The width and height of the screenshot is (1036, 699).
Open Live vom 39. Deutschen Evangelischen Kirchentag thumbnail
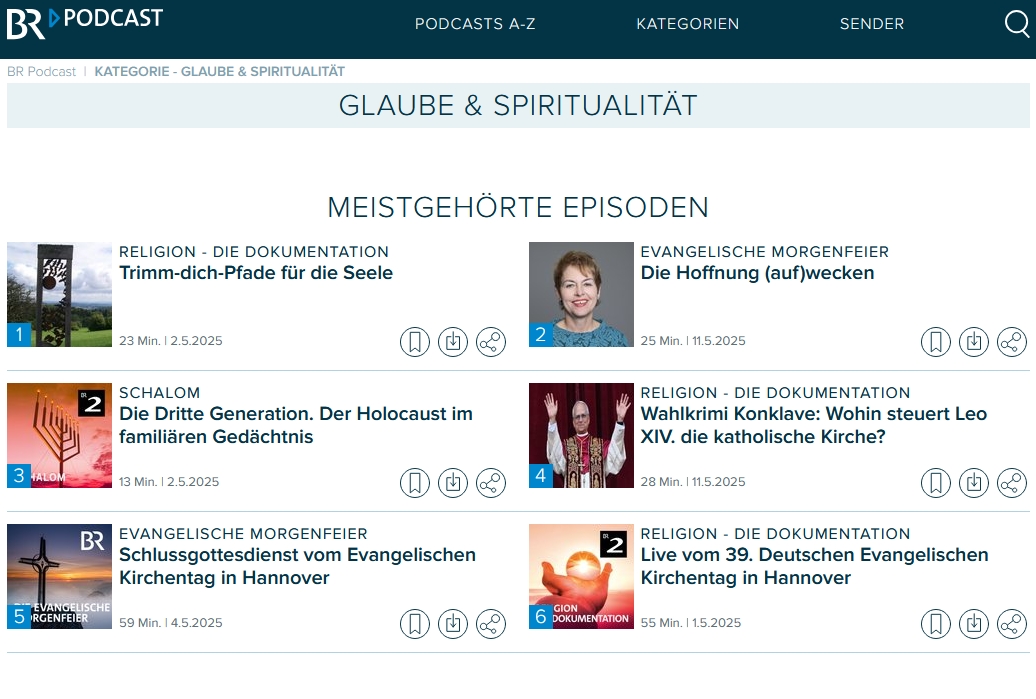581,576
